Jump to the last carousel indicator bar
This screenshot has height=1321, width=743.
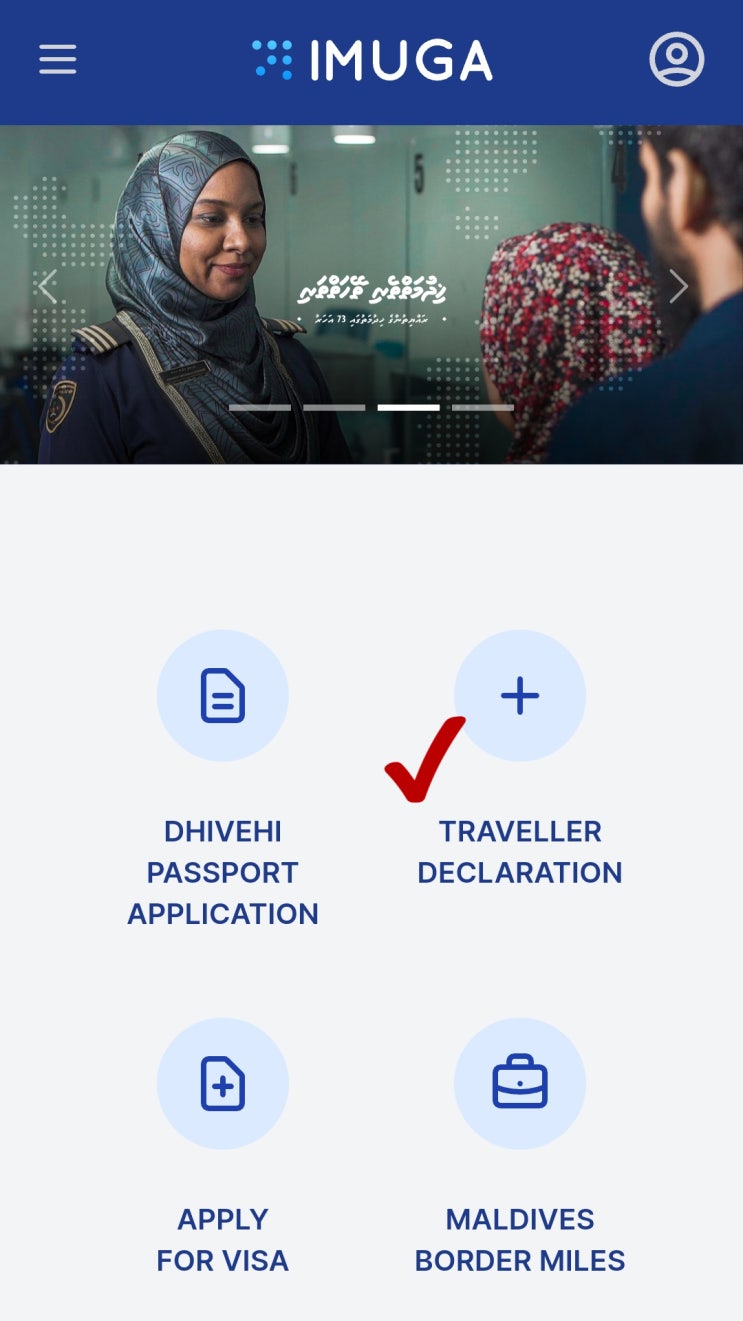pos(487,407)
